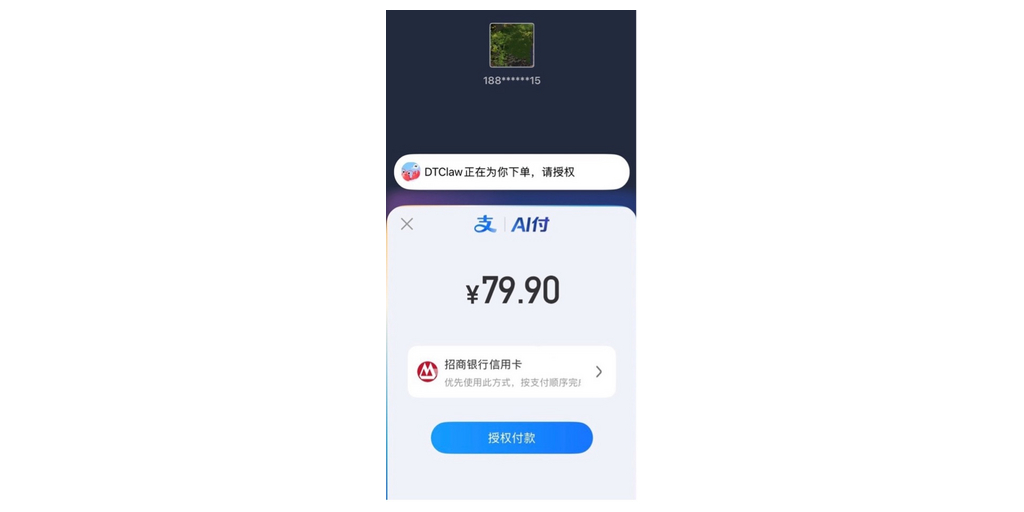The image size is (1024, 512).
Task: Tap 授权付款 to authorize payment
Action: click(x=511, y=438)
